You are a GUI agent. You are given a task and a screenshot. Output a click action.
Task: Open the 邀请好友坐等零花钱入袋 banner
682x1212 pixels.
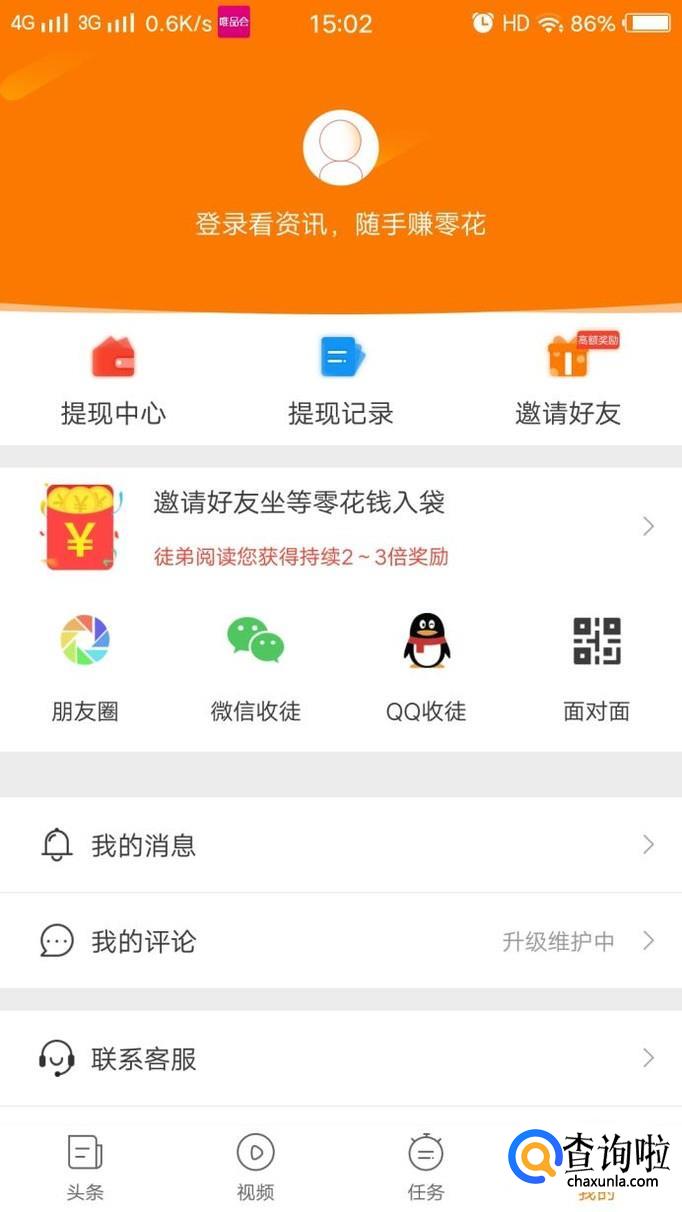click(x=340, y=526)
